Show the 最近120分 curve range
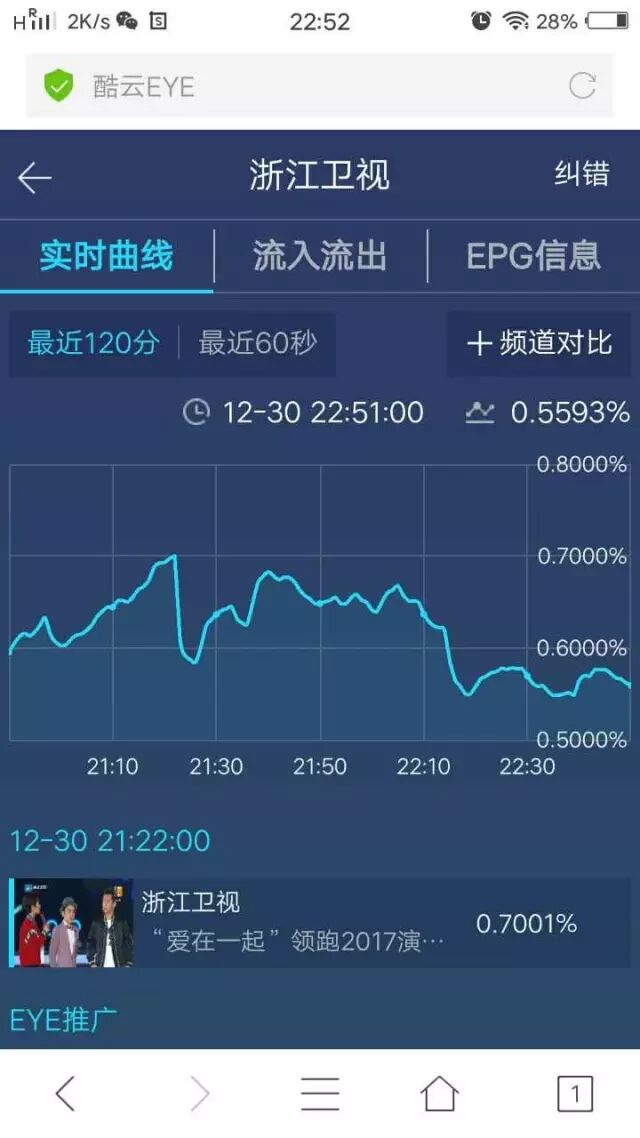This screenshot has height=1138, width=640. 93,344
